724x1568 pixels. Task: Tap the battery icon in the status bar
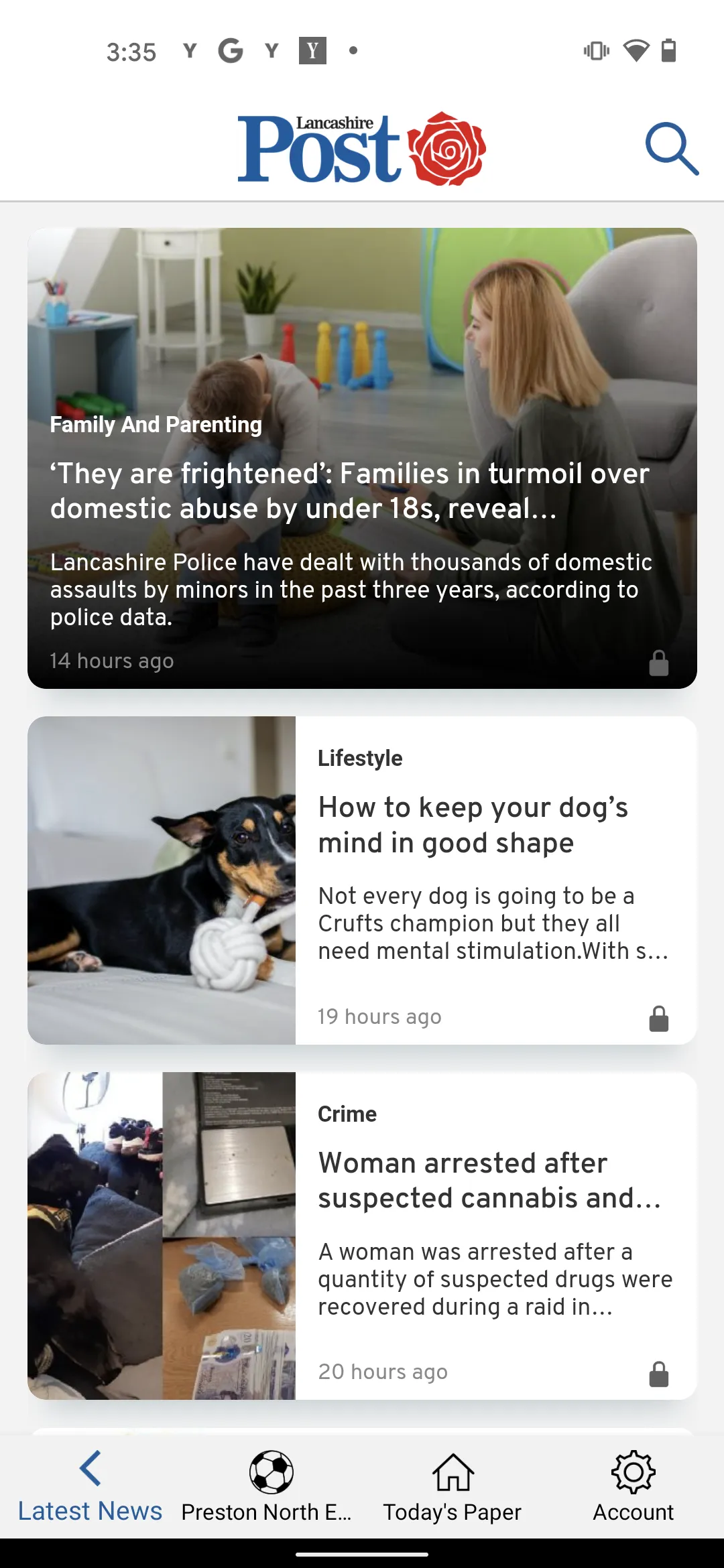(x=668, y=50)
